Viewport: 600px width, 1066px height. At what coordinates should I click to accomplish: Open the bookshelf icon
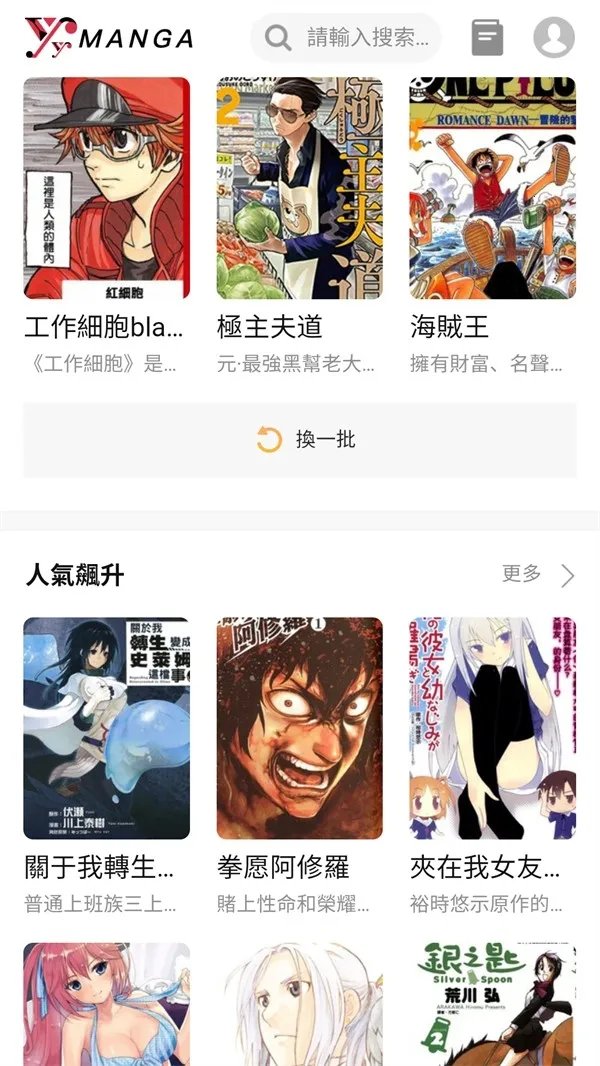(x=487, y=38)
